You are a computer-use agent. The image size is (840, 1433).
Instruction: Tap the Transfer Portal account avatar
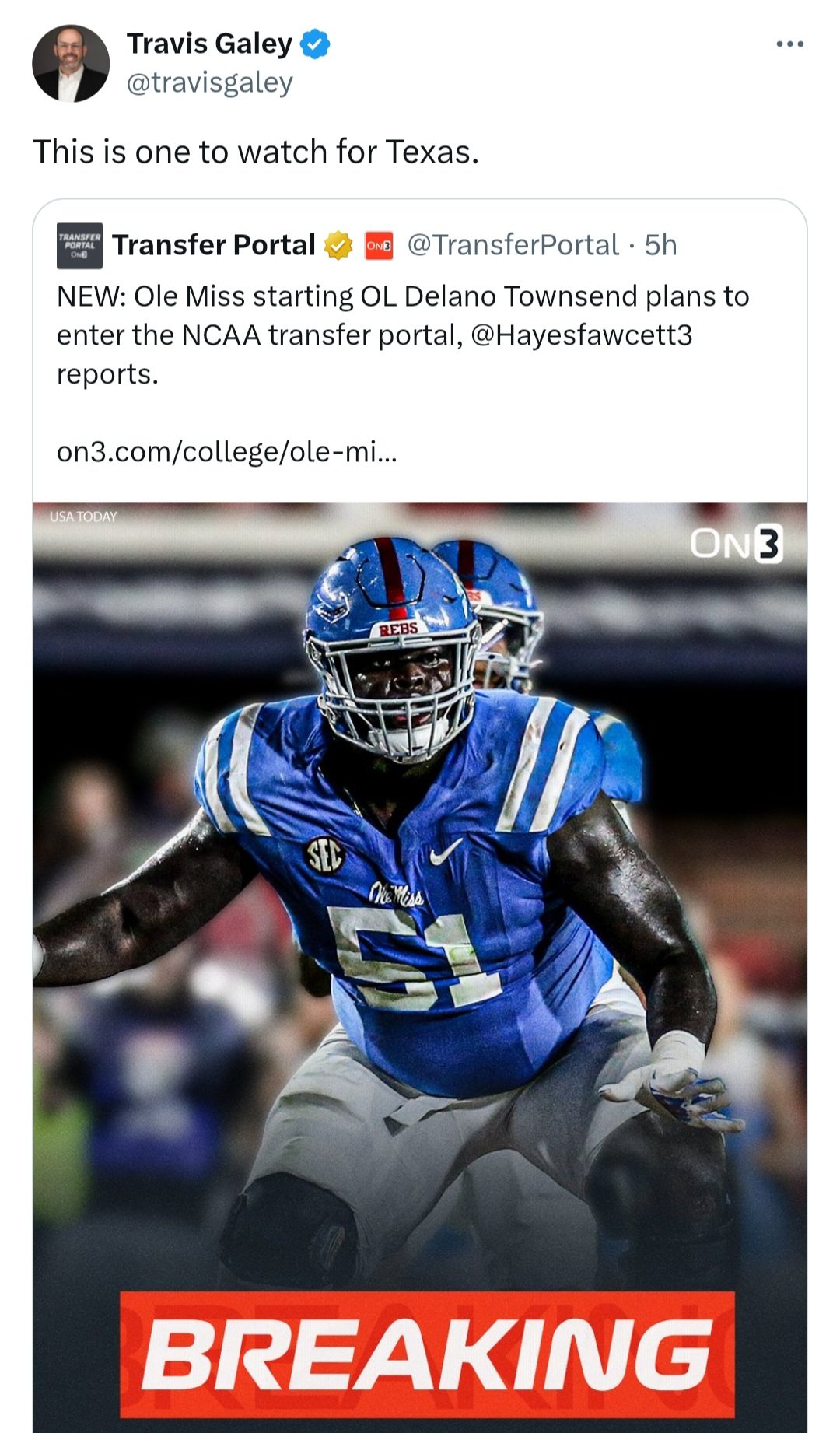[x=79, y=245]
